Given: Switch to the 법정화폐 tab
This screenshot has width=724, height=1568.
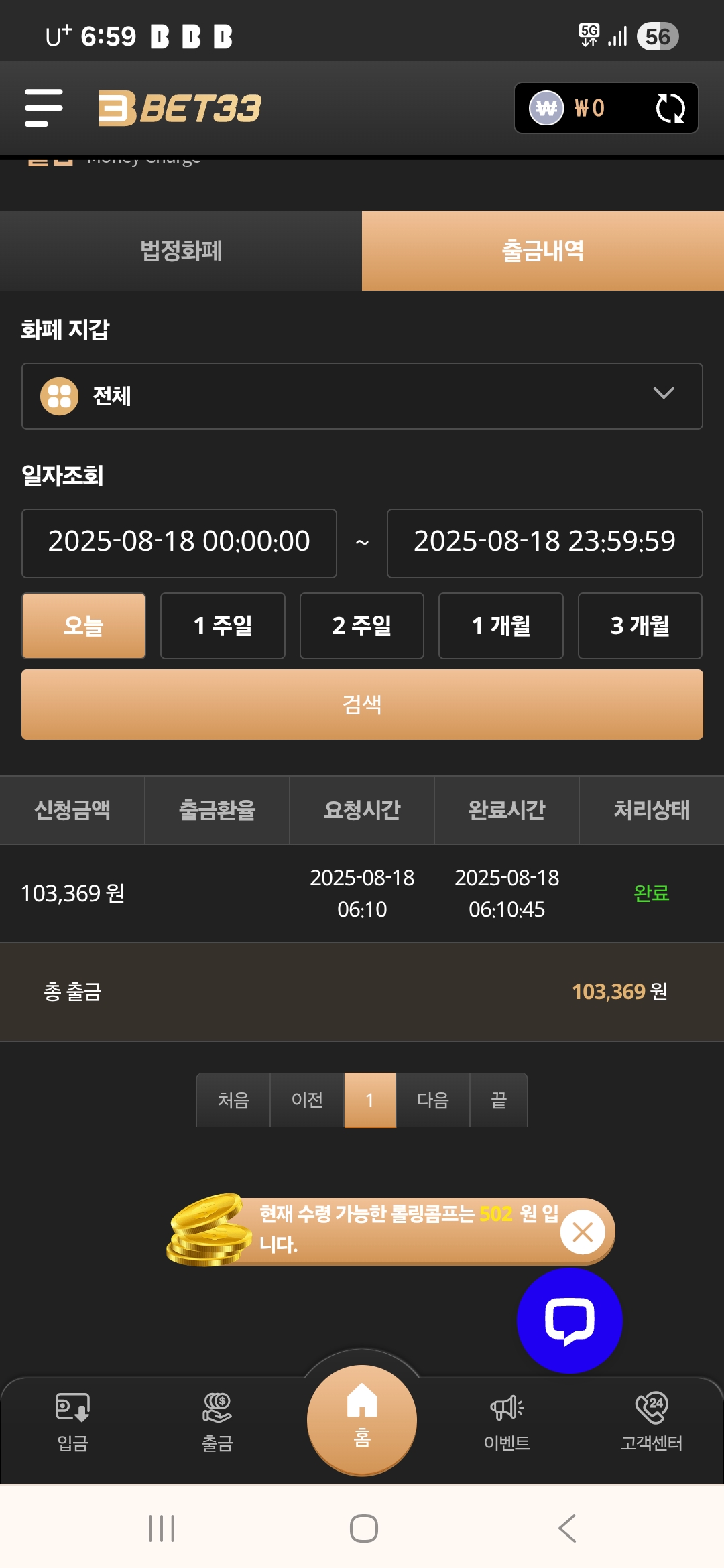Looking at the screenshot, I should tap(181, 251).
